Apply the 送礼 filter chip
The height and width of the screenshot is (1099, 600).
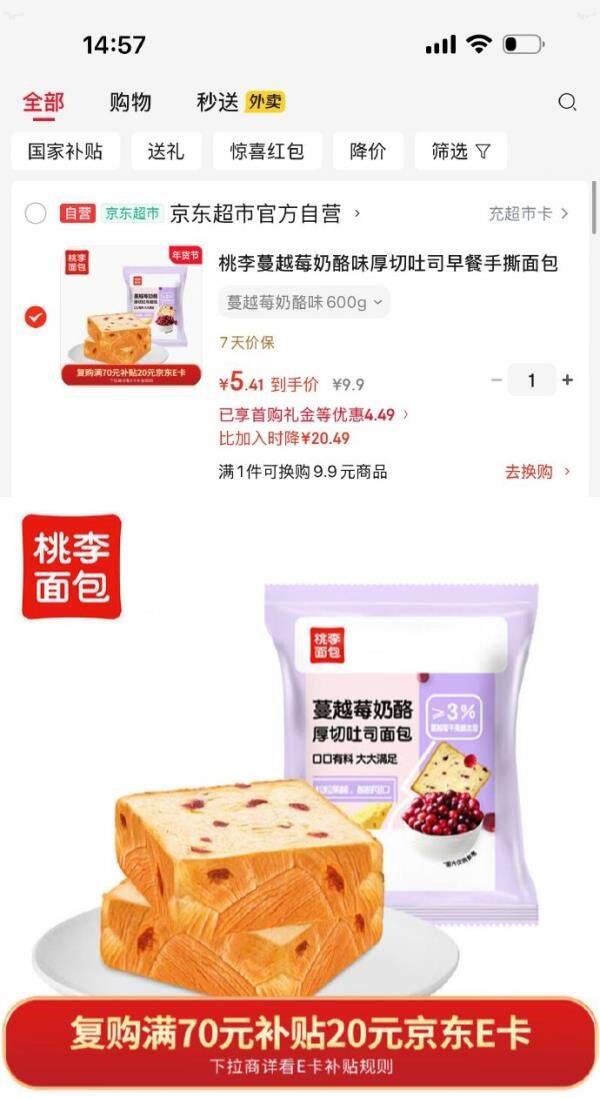tap(166, 151)
